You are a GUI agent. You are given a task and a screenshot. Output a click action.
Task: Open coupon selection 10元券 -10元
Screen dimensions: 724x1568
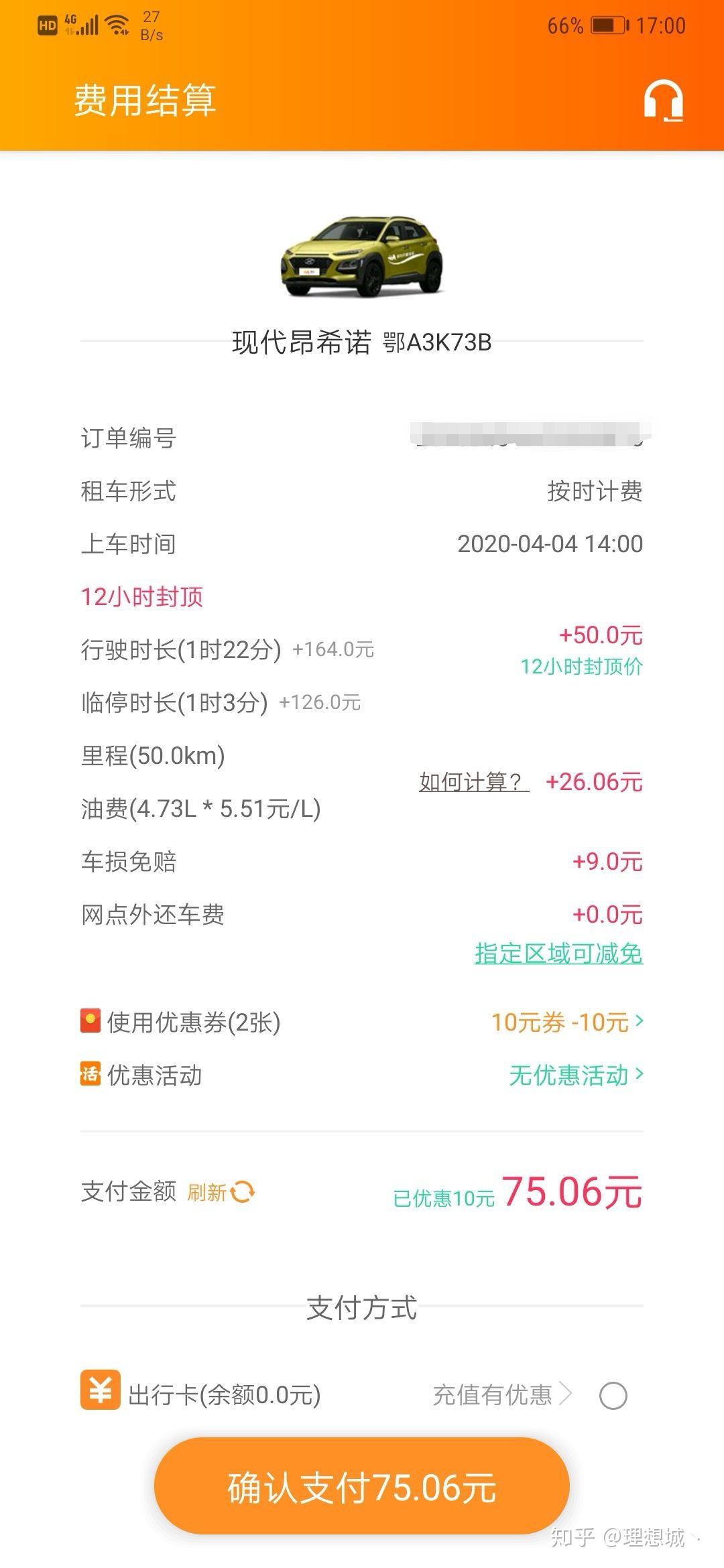click(567, 1022)
